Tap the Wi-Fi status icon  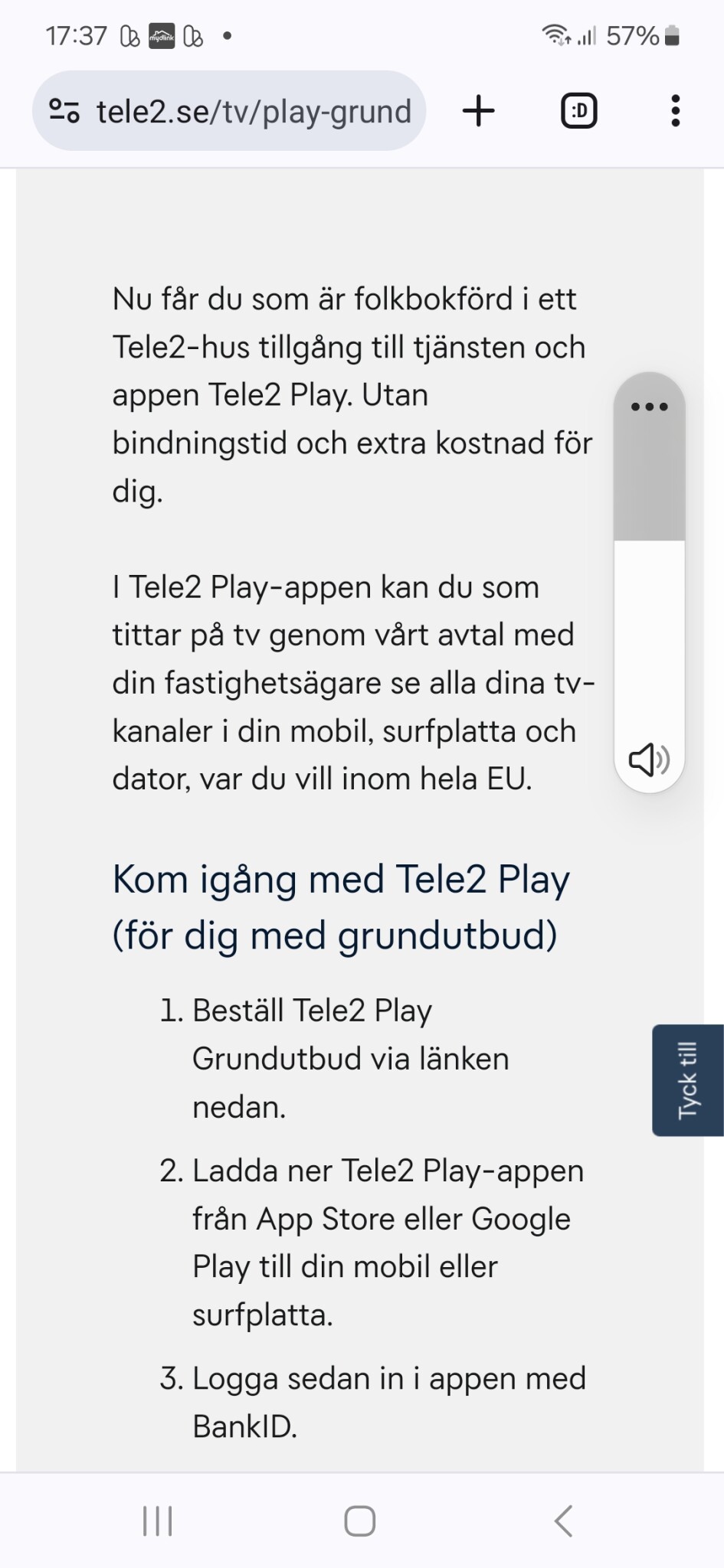(554, 34)
